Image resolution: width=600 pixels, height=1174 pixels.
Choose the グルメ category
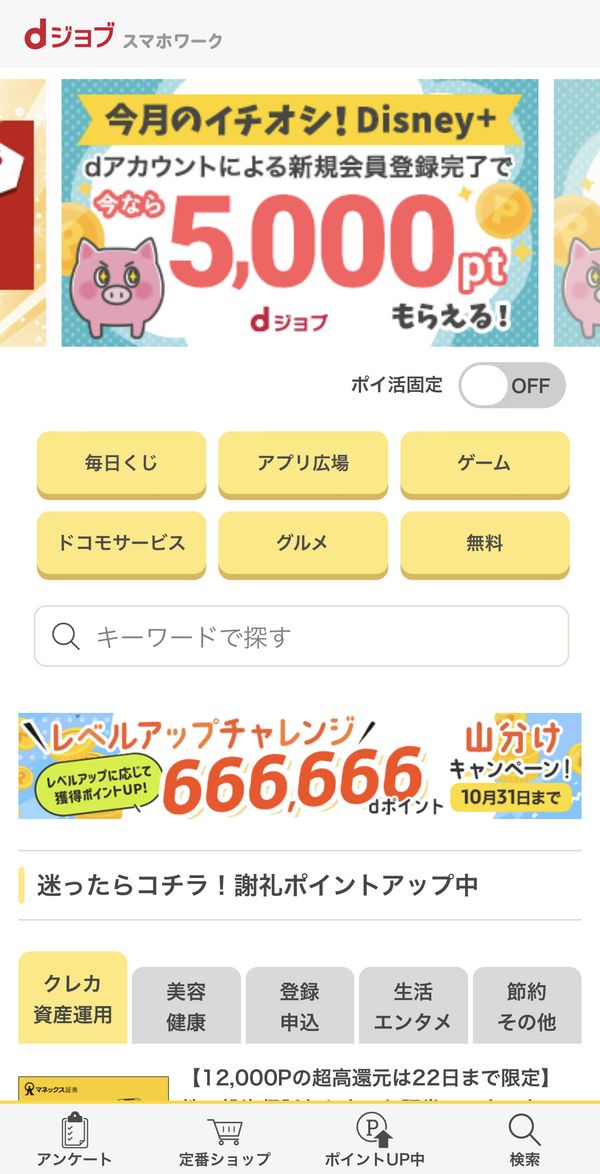303,544
